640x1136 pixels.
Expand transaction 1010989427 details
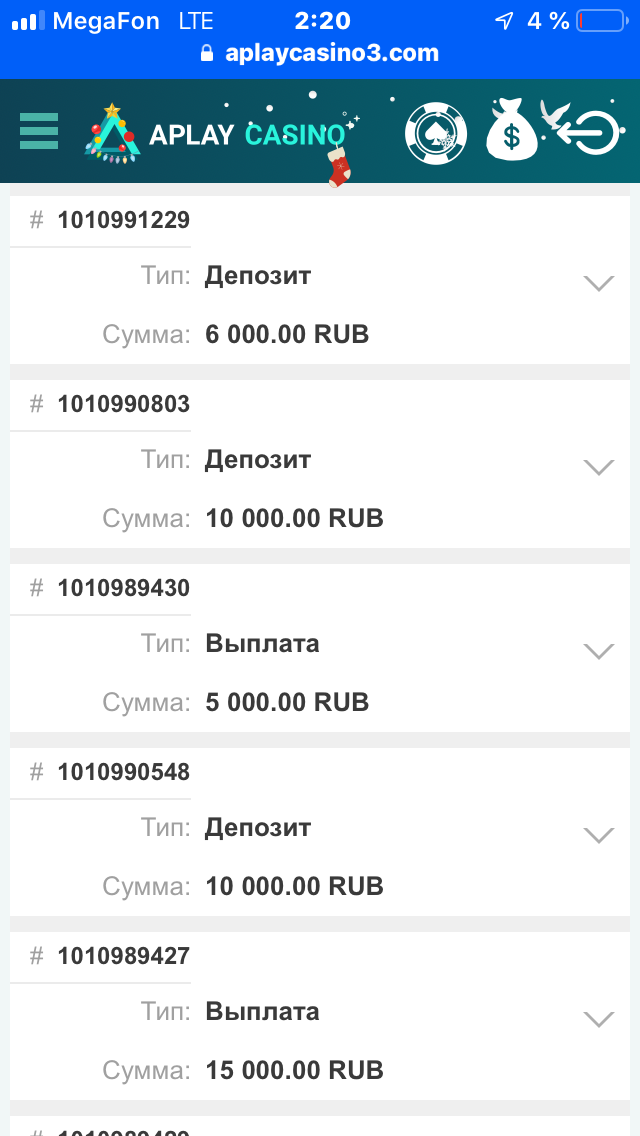pyautogui.click(x=598, y=1020)
